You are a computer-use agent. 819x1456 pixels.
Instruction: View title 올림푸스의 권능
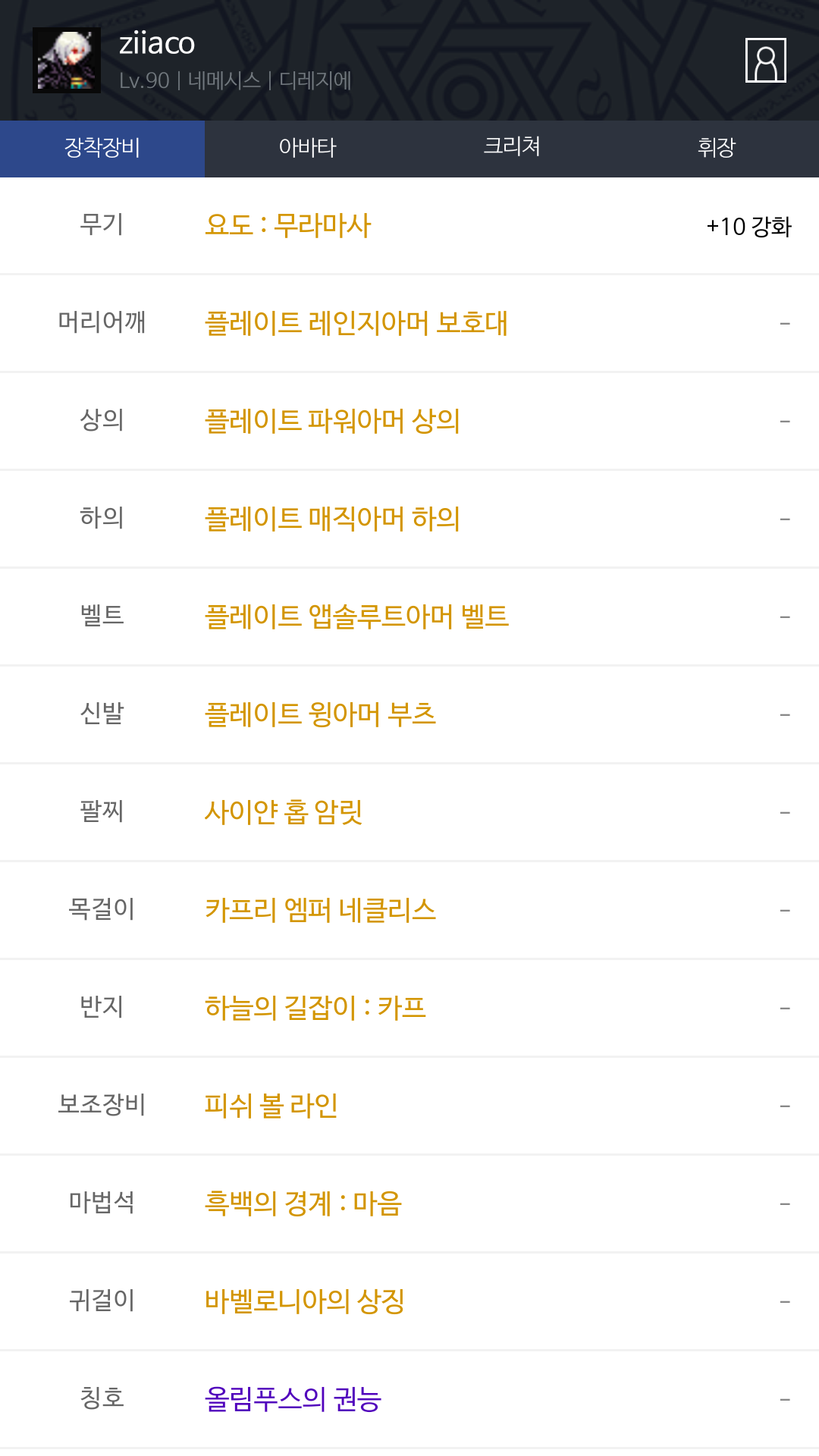point(293,1399)
